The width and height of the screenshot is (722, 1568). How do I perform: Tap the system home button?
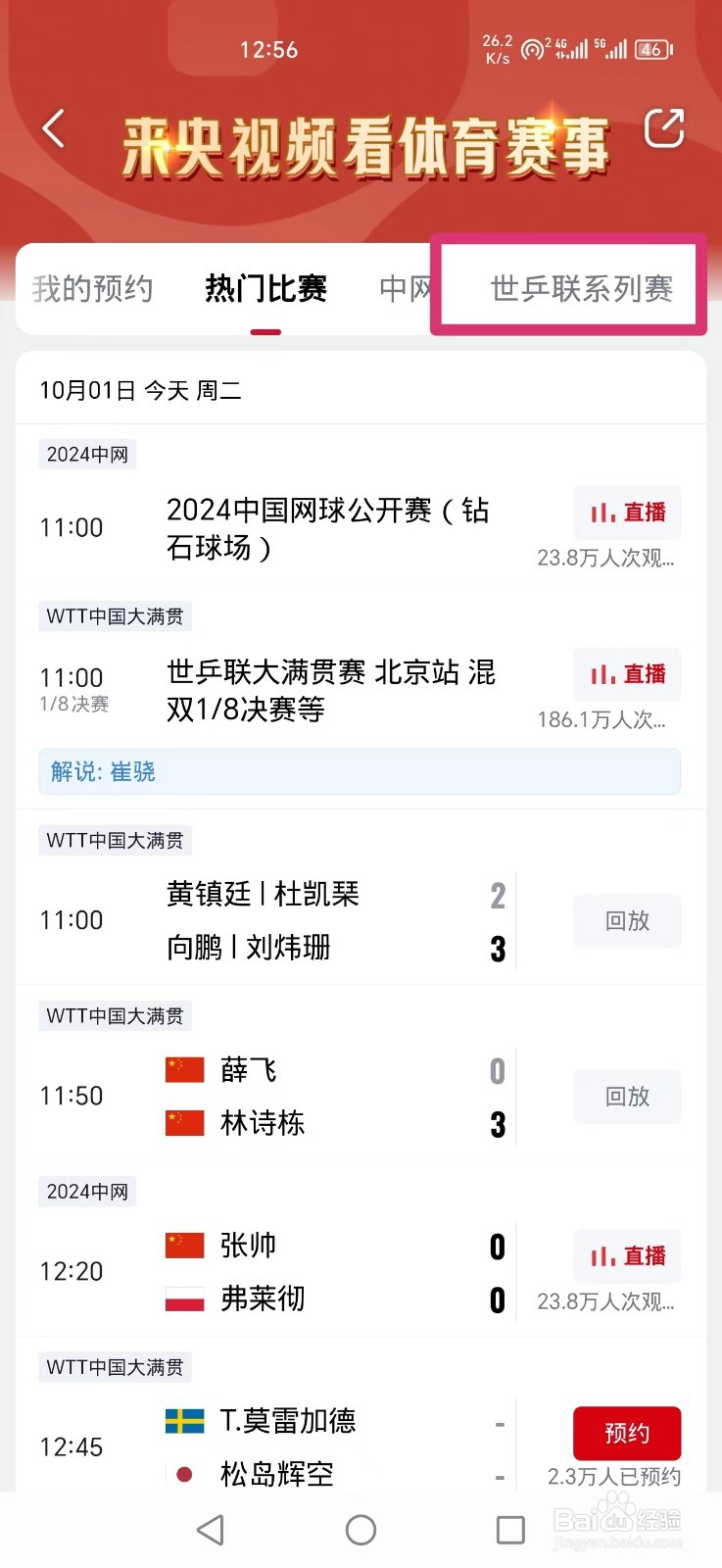pyautogui.click(x=361, y=1530)
